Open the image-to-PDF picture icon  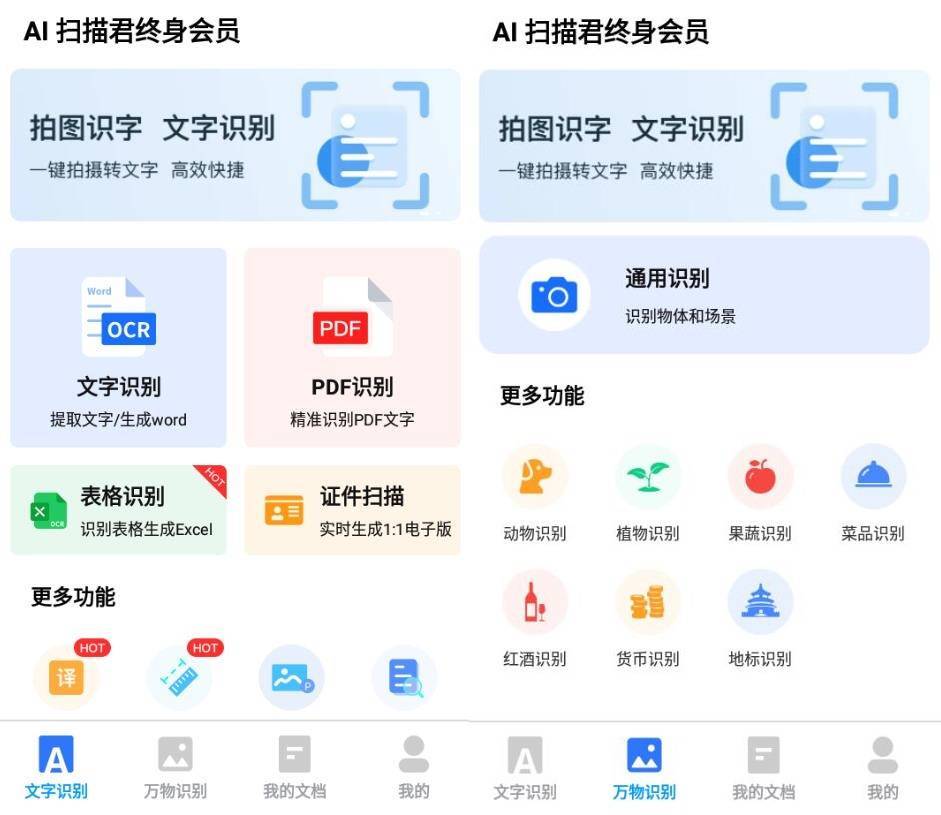(291, 677)
